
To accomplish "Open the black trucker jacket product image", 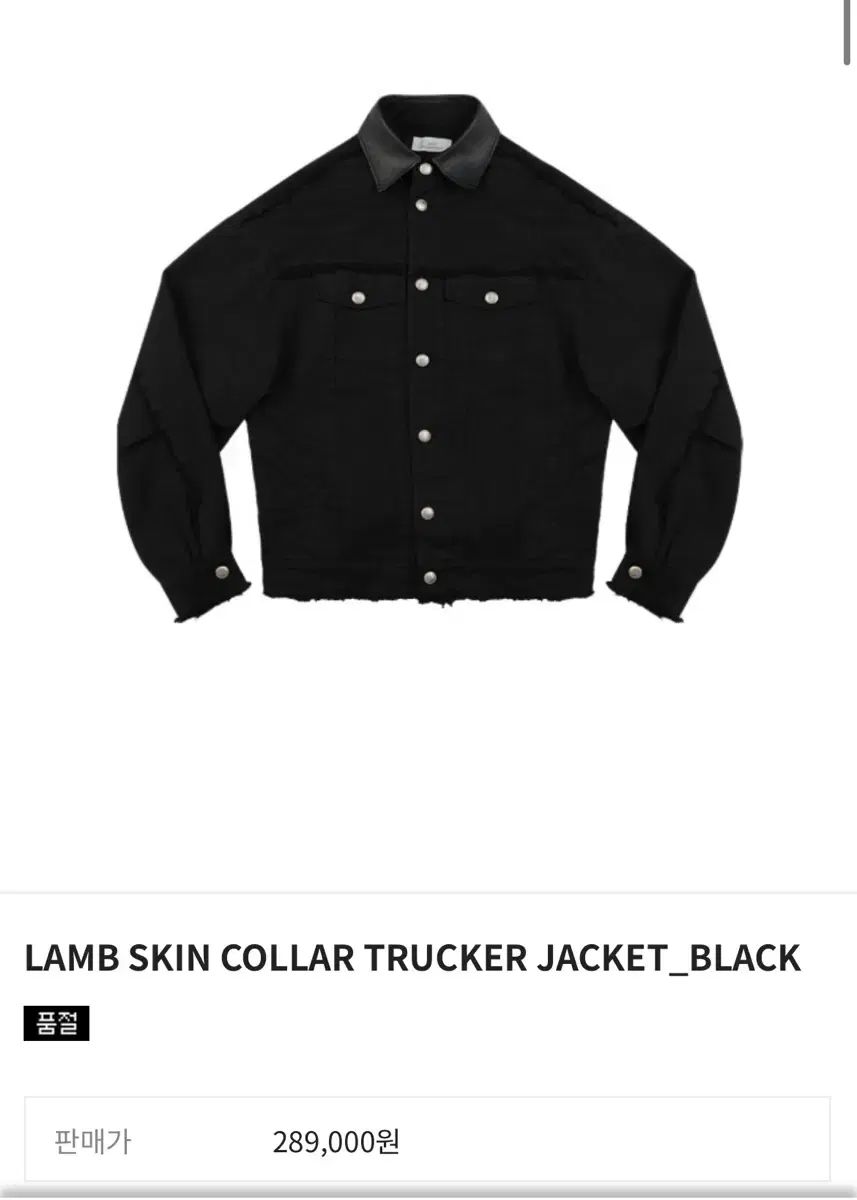I will coord(428,360).
